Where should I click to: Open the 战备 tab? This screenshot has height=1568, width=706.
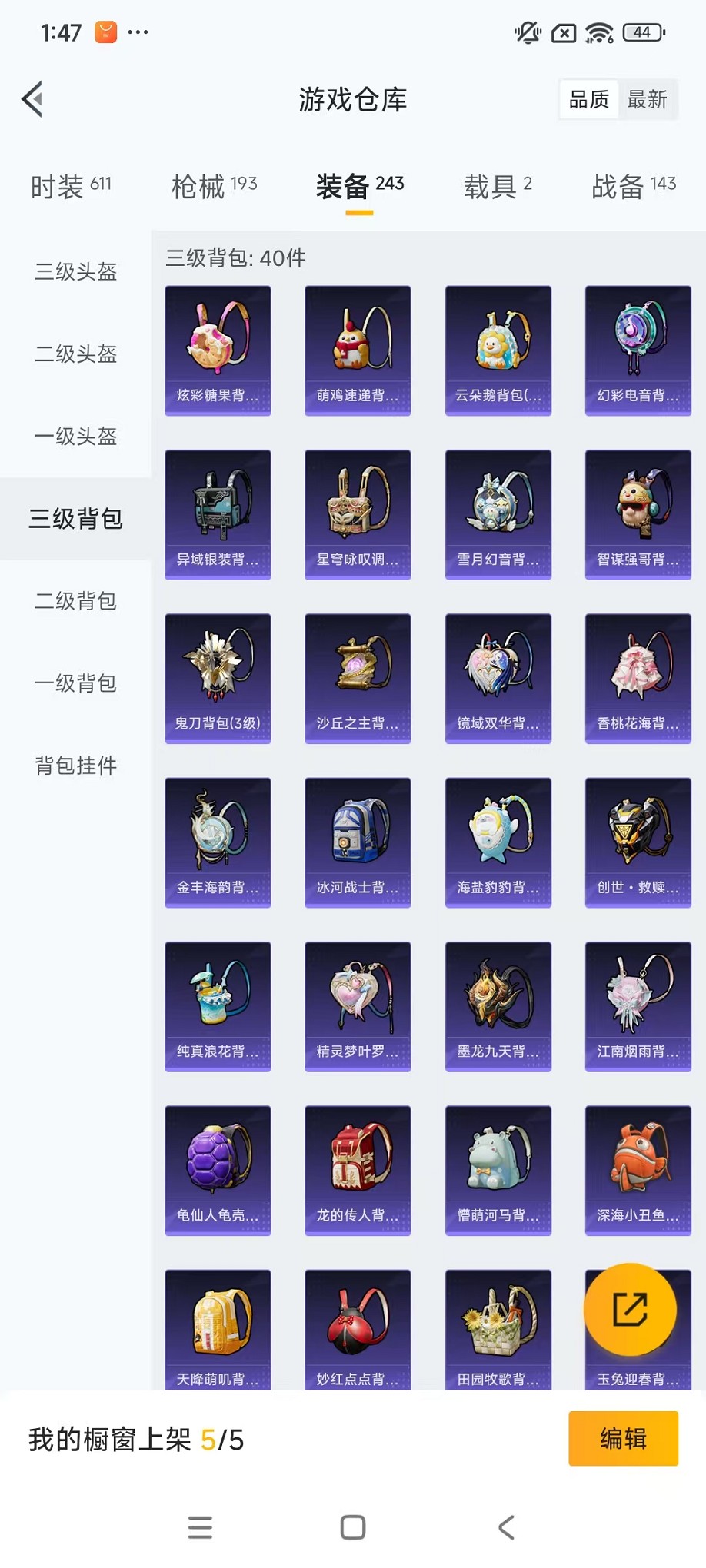pyautogui.click(x=633, y=186)
